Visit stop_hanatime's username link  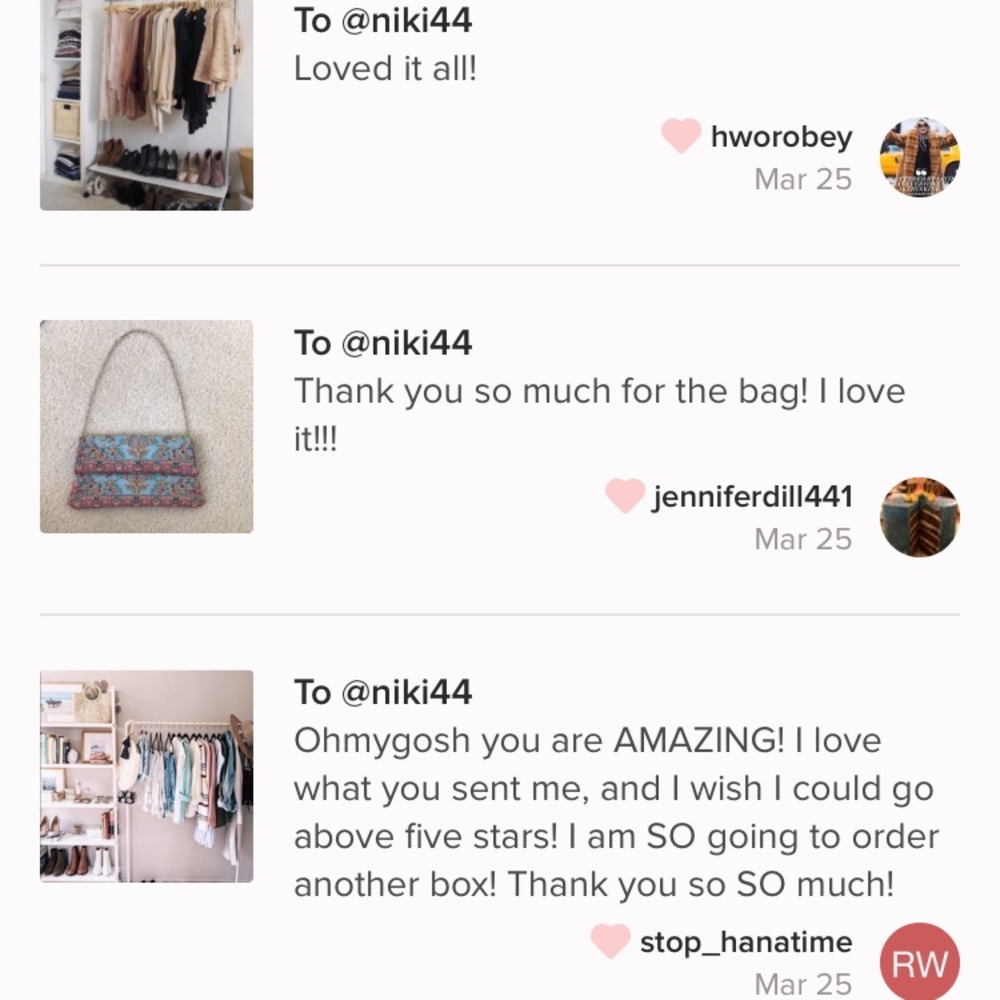coord(746,942)
